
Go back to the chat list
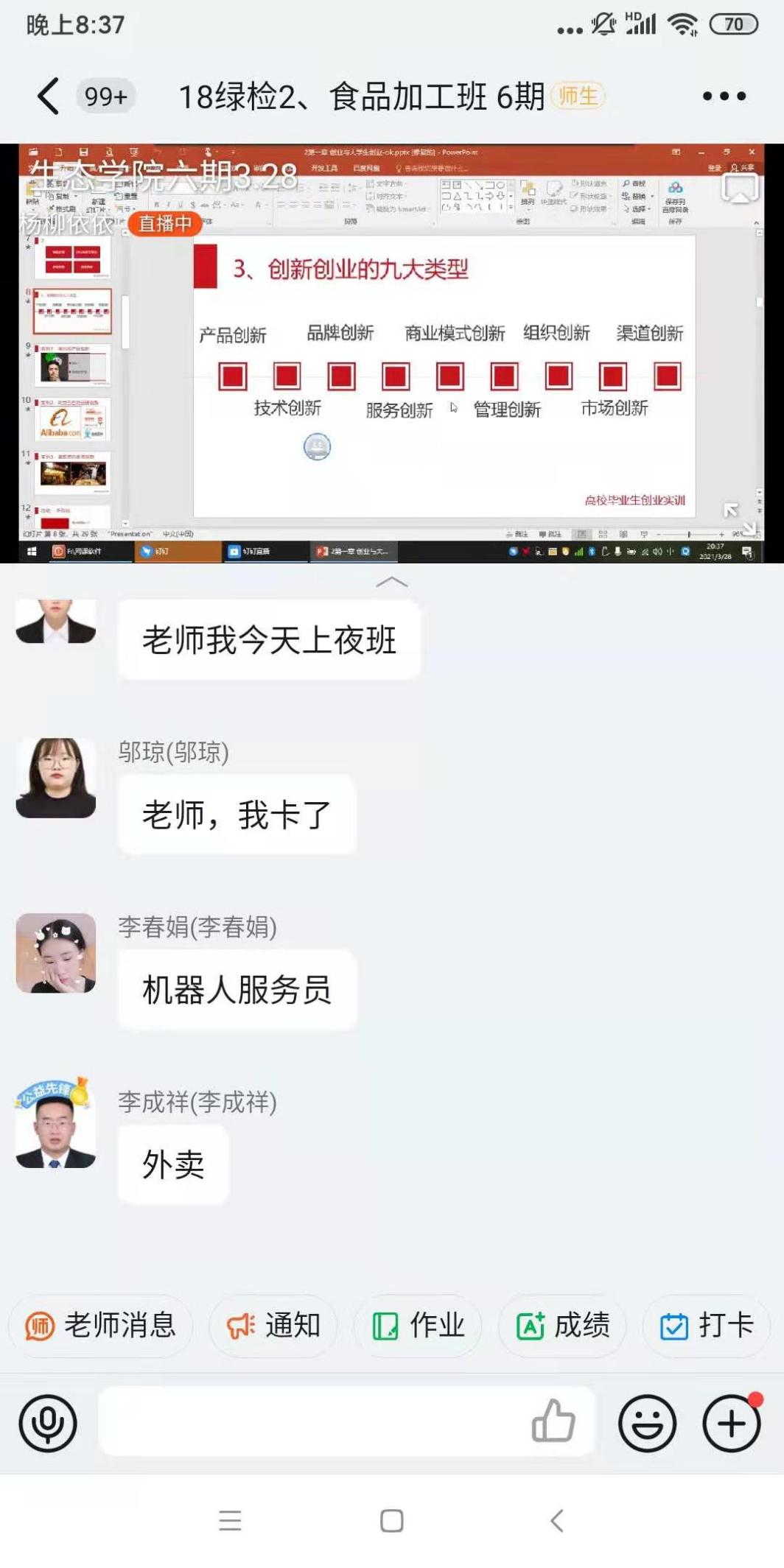coord(49,96)
